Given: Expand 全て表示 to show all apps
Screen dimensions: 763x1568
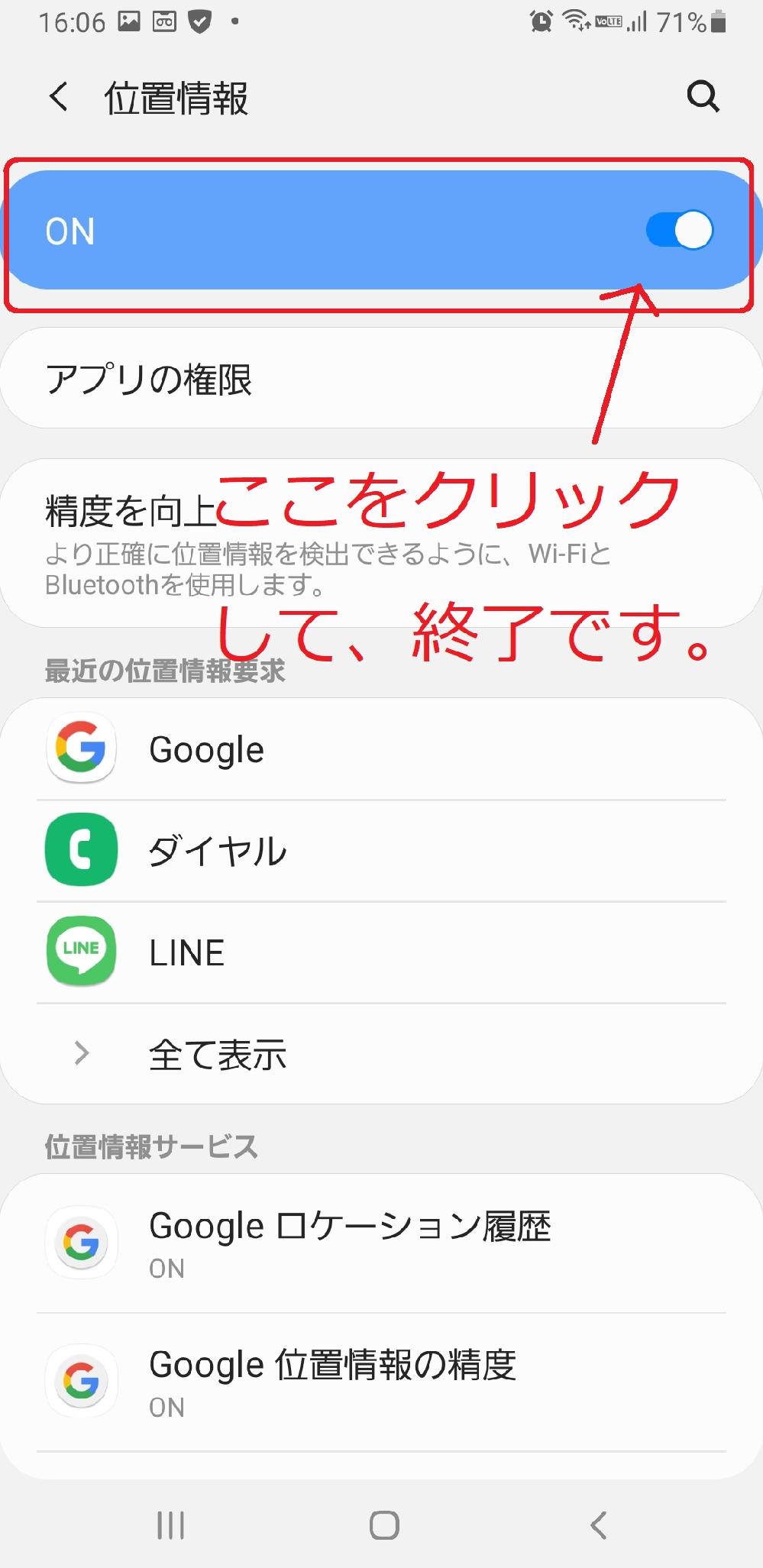Looking at the screenshot, I should pos(381,1054).
